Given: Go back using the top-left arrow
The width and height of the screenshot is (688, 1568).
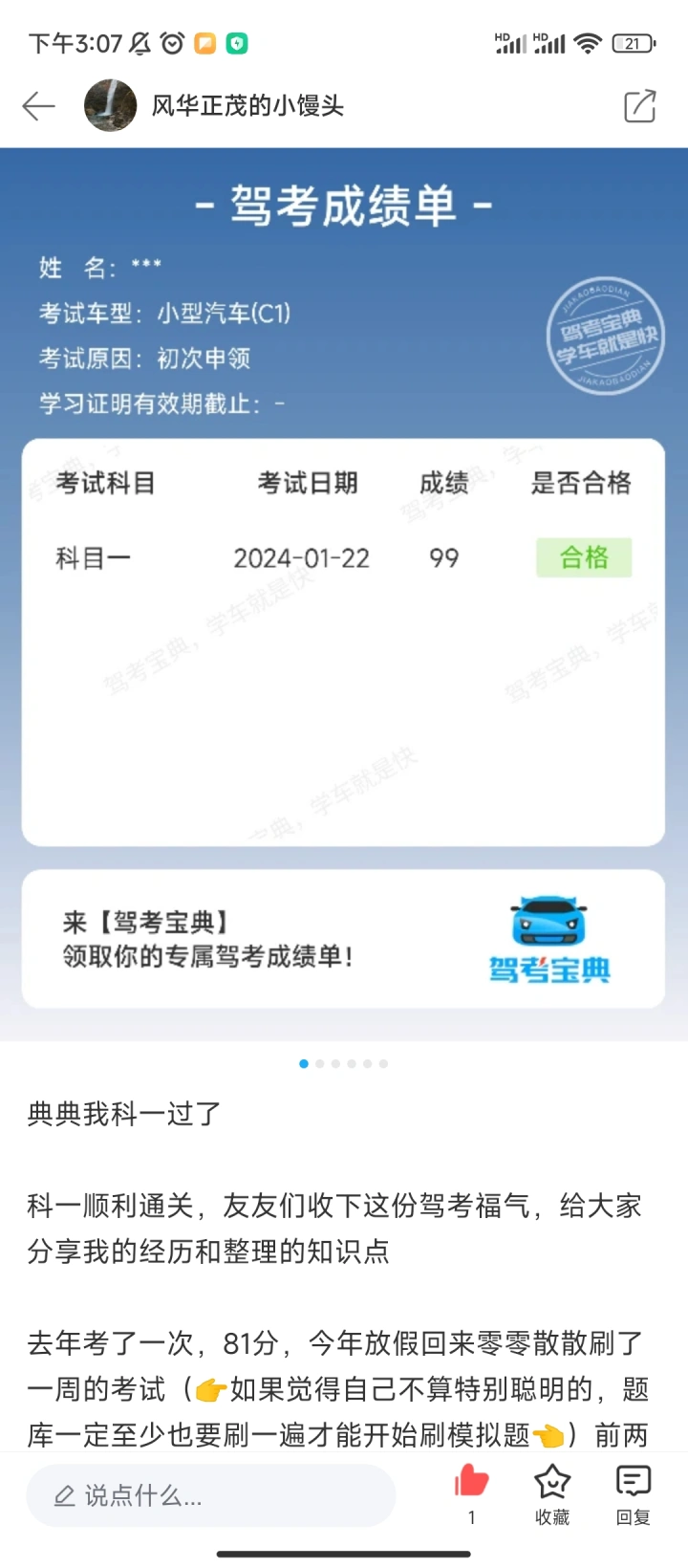Looking at the screenshot, I should (x=38, y=106).
